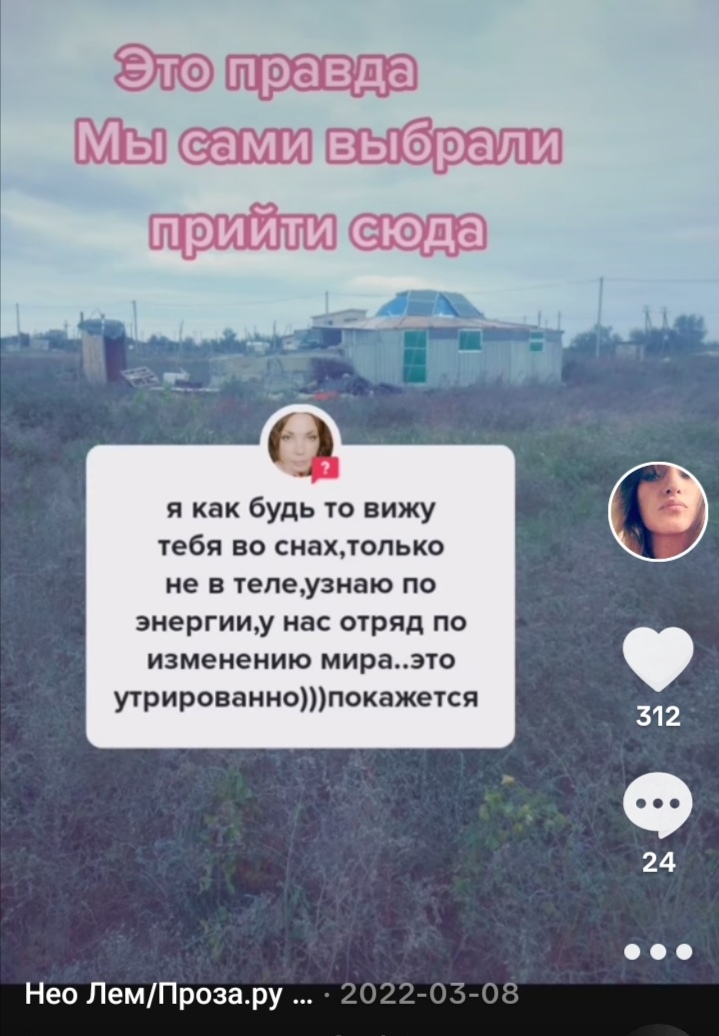The height and width of the screenshot is (1036, 719).
Task: Open the comments with 24 replies
Action: pos(657,805)
